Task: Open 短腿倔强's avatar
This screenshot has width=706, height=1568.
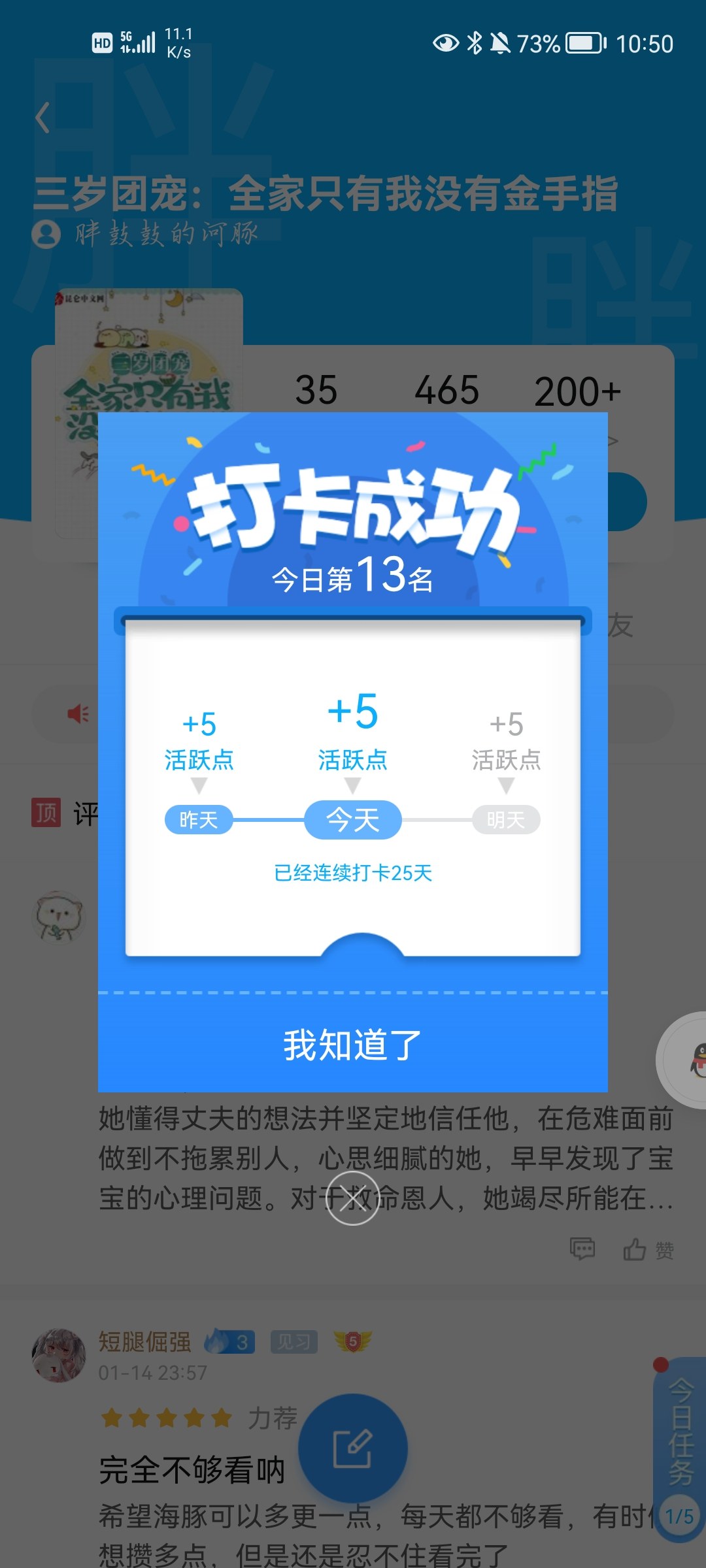Action: point(59,1356)
